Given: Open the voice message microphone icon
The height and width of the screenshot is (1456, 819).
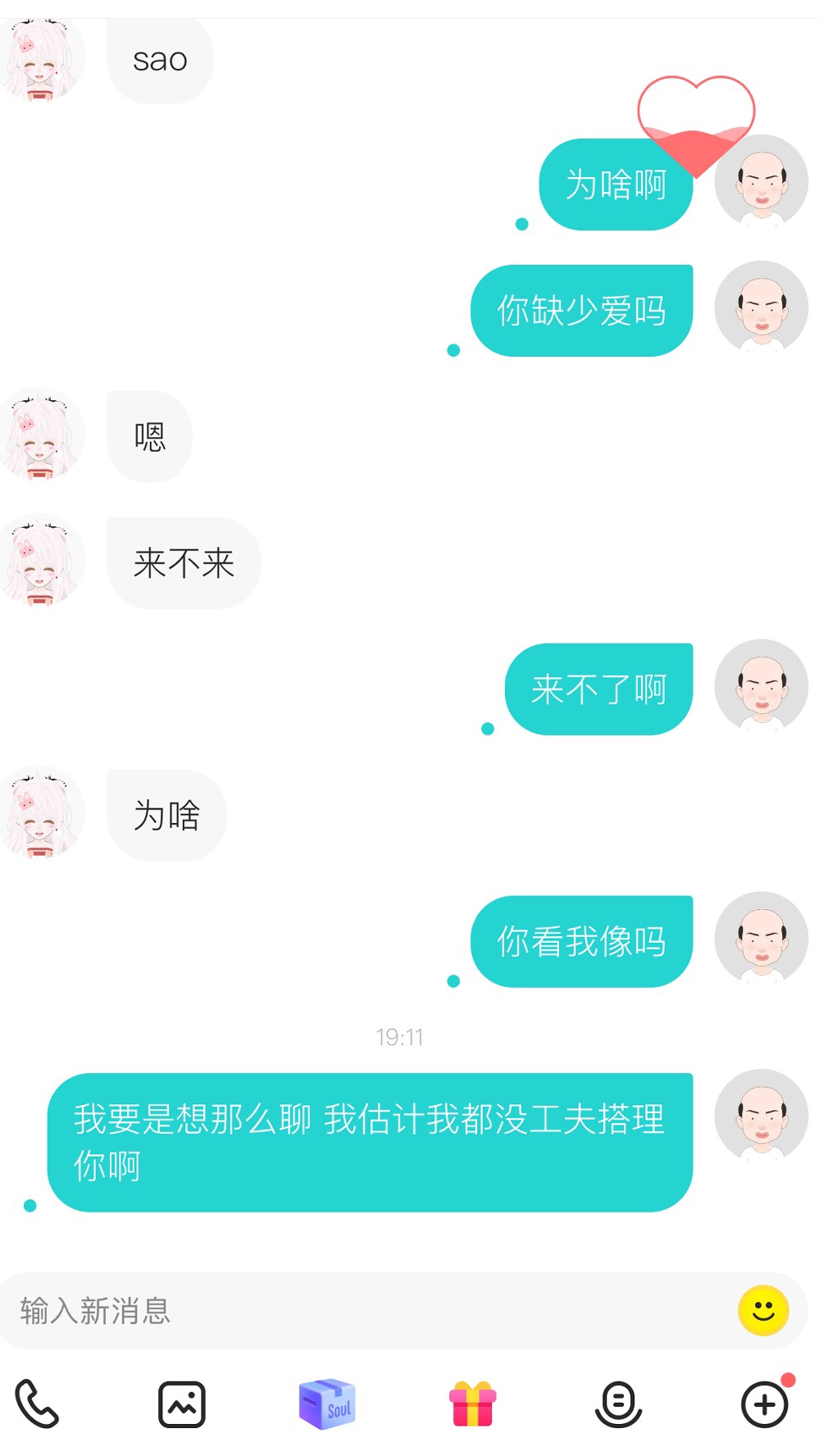Looking at the screenshot, I should [x=618, y=1404].
